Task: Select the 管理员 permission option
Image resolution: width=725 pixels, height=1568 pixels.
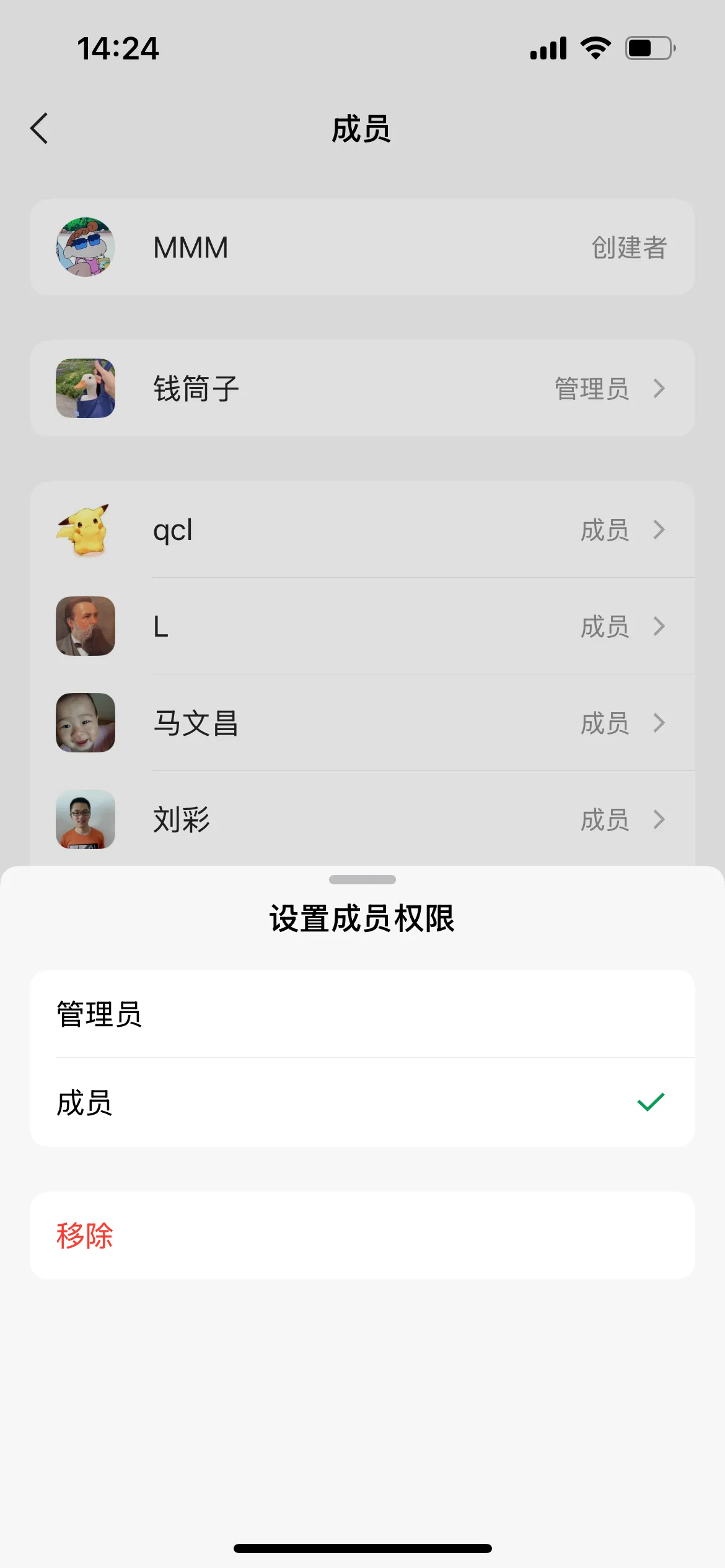Action: pyautogui.click(x=362, y=1014)
